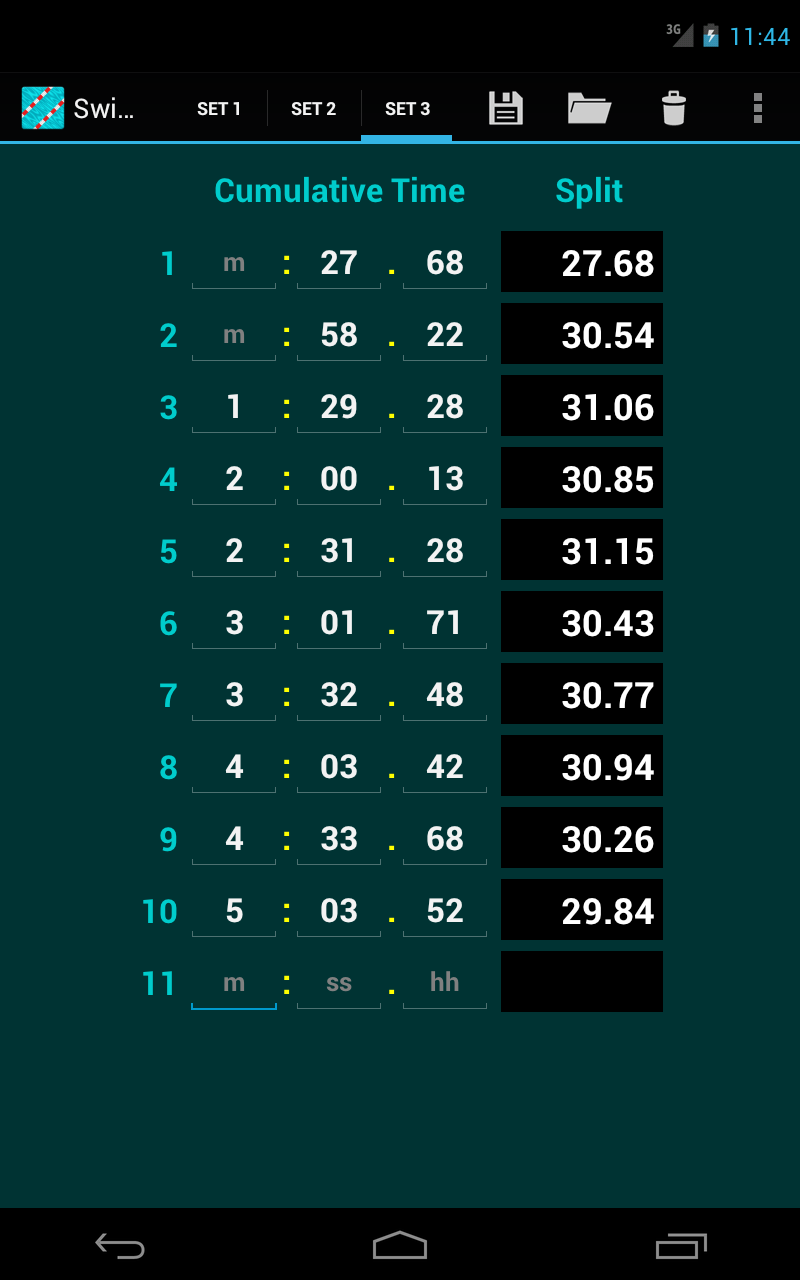Enter seconds in row 11's ss field
800x1280 pixels.
pos(339,983)
